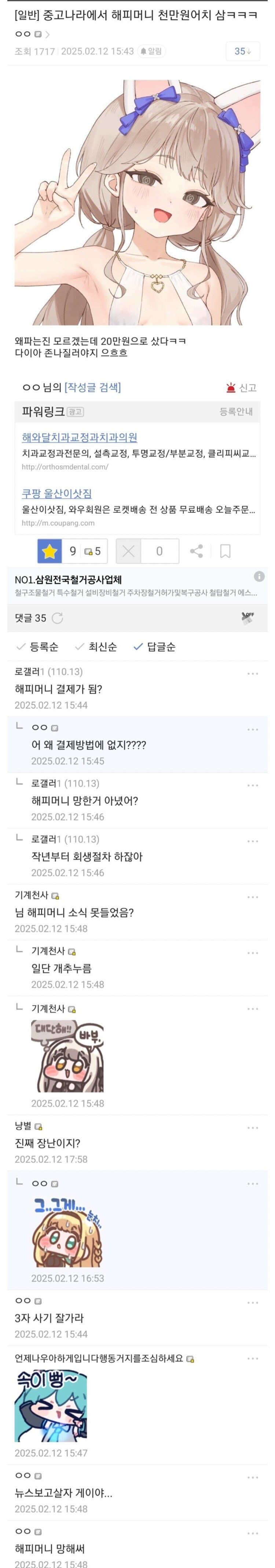Downvote the post with the X button
275x1568 pixels.
[x=128, y=551]
